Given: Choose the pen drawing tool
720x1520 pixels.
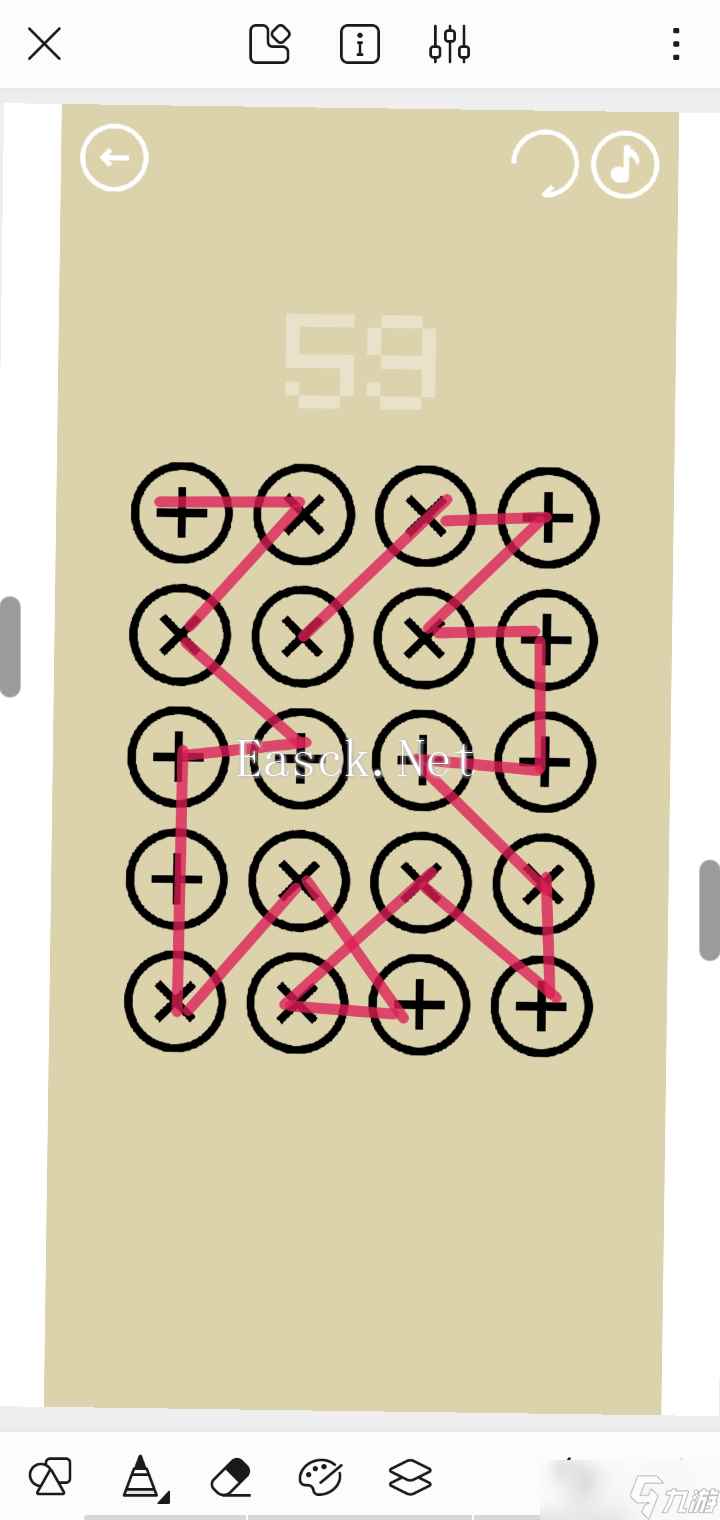Looking at the screenshot, I should click(142, 1476).
